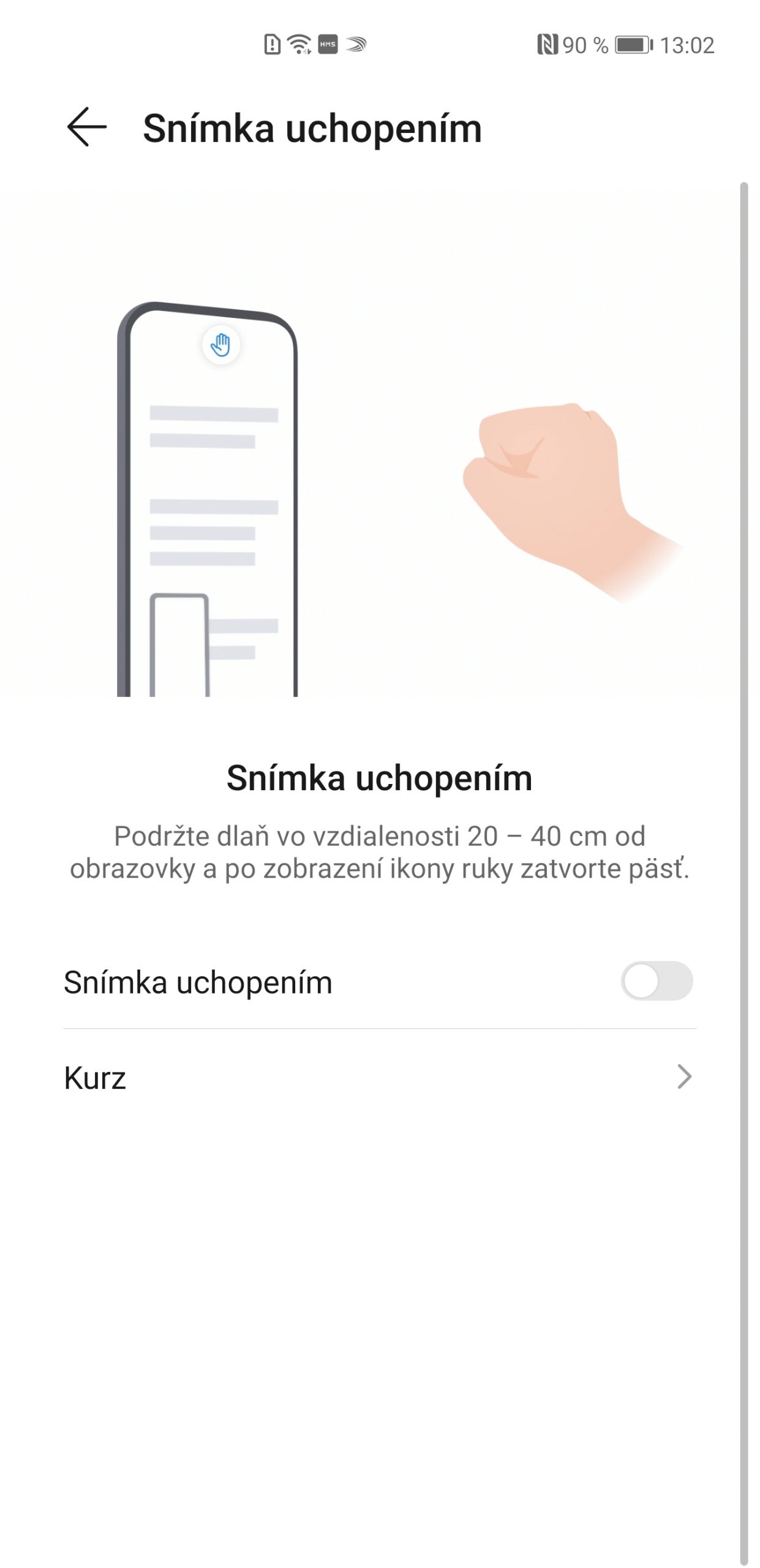
Task: Go back using the arrow icon
Action: 87,127
